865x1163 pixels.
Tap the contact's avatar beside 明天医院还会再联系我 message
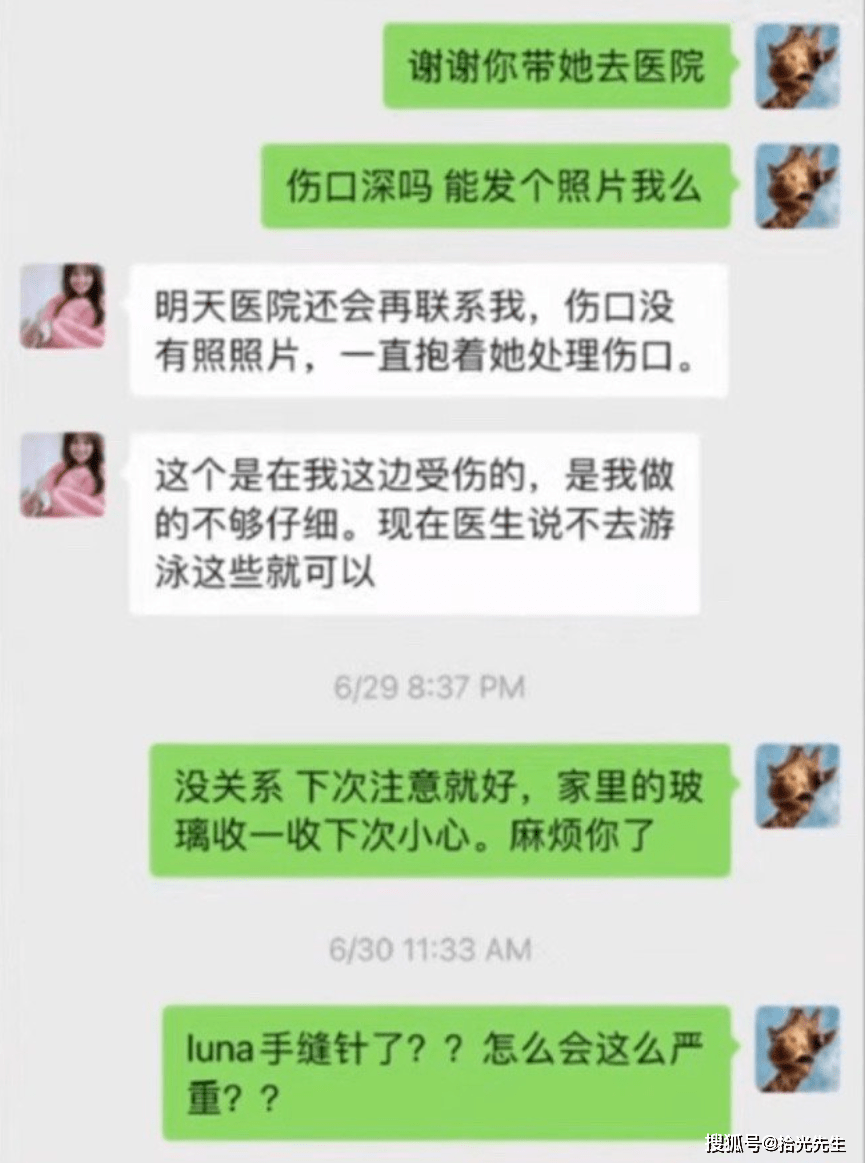[x=63, y=306]
